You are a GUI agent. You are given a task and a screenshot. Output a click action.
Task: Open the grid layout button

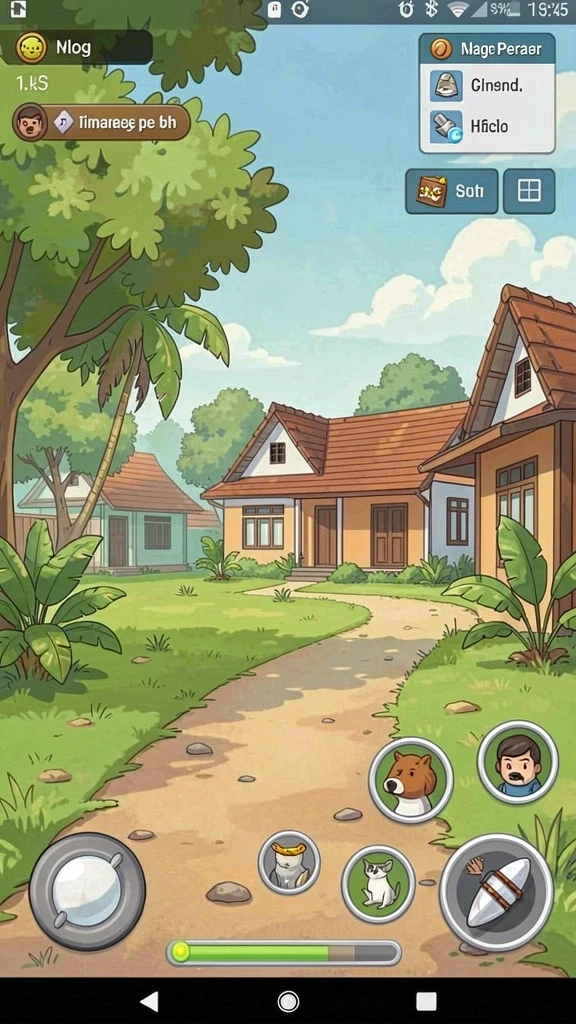point(529,191)
